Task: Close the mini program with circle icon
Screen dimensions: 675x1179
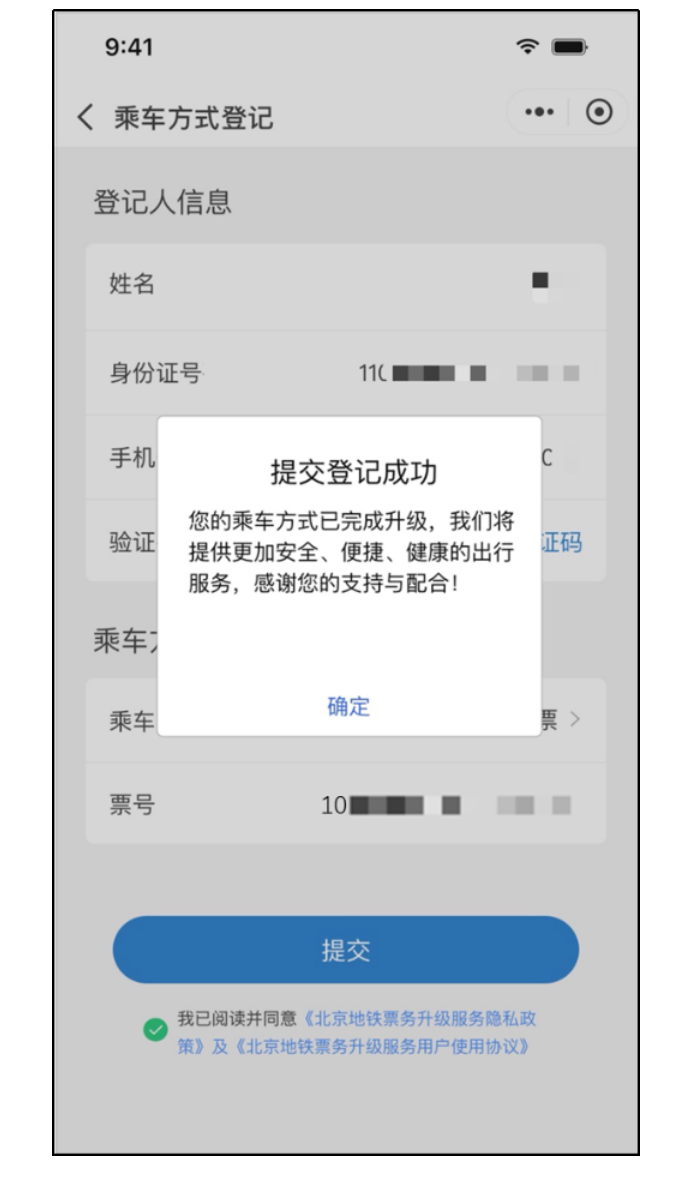Action: 599,113
